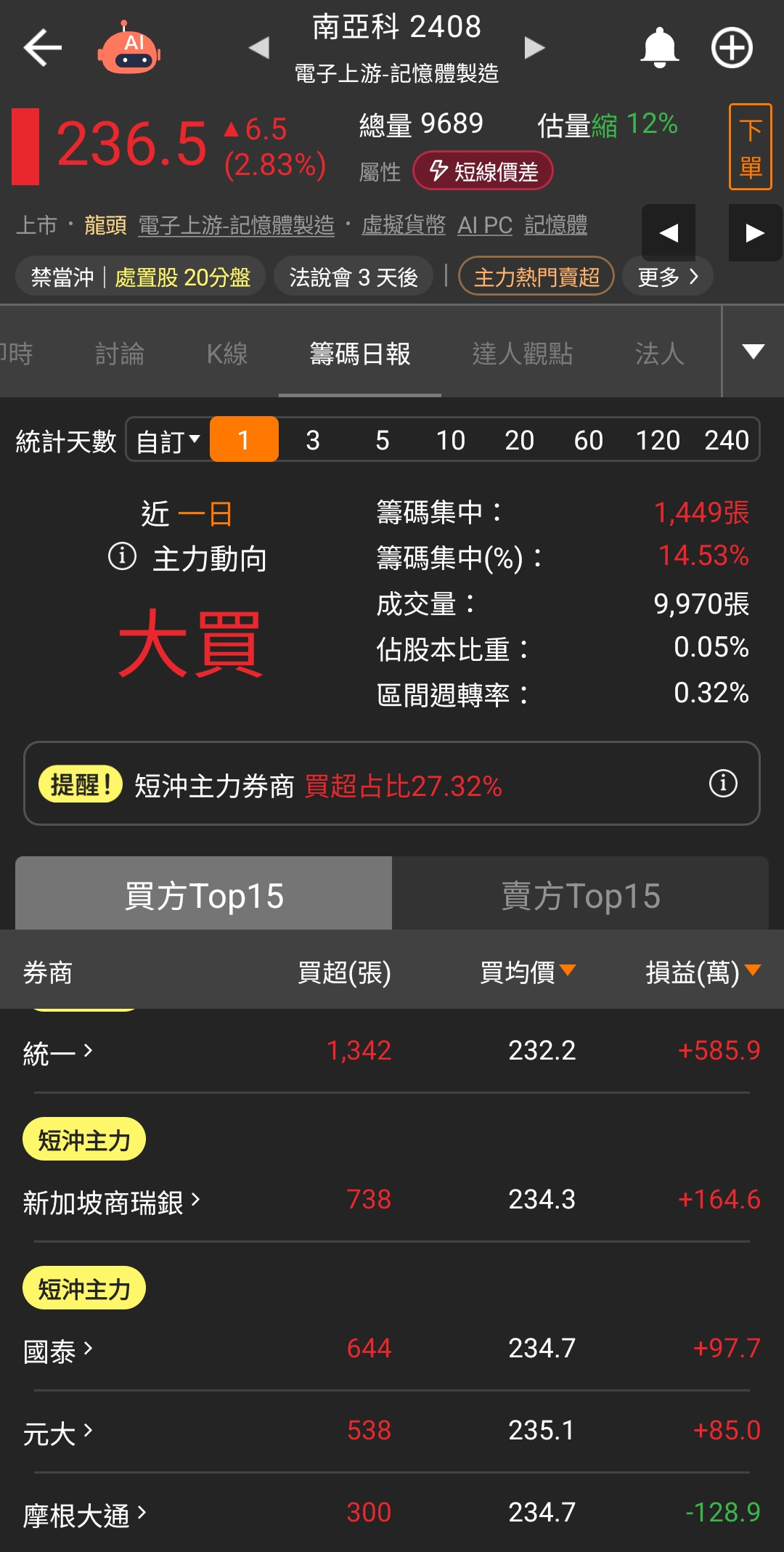
Task: Go to next stock with right arrow
Action: click(x=536, y=48)
